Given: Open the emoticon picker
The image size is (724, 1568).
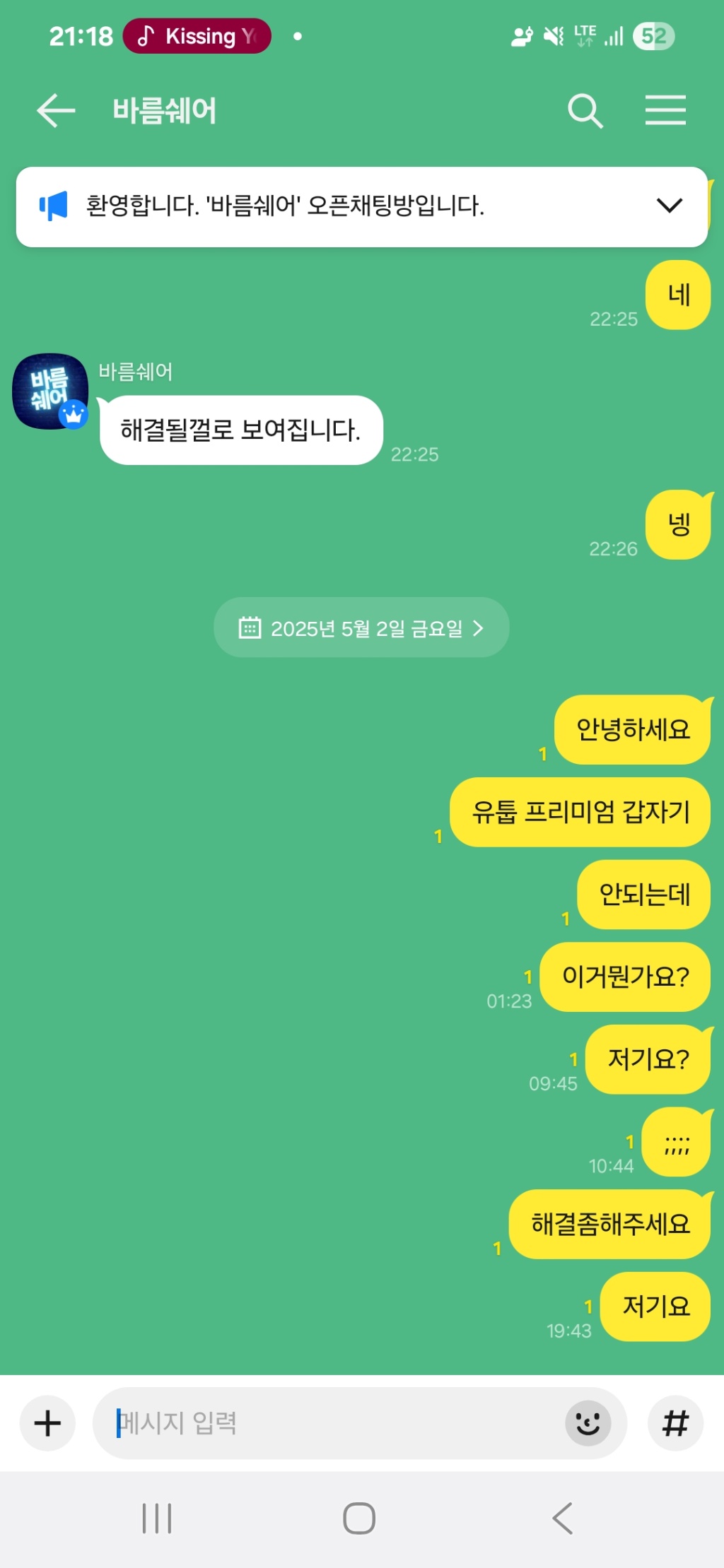Looking at the screenshot, I should coord(588,1422).
